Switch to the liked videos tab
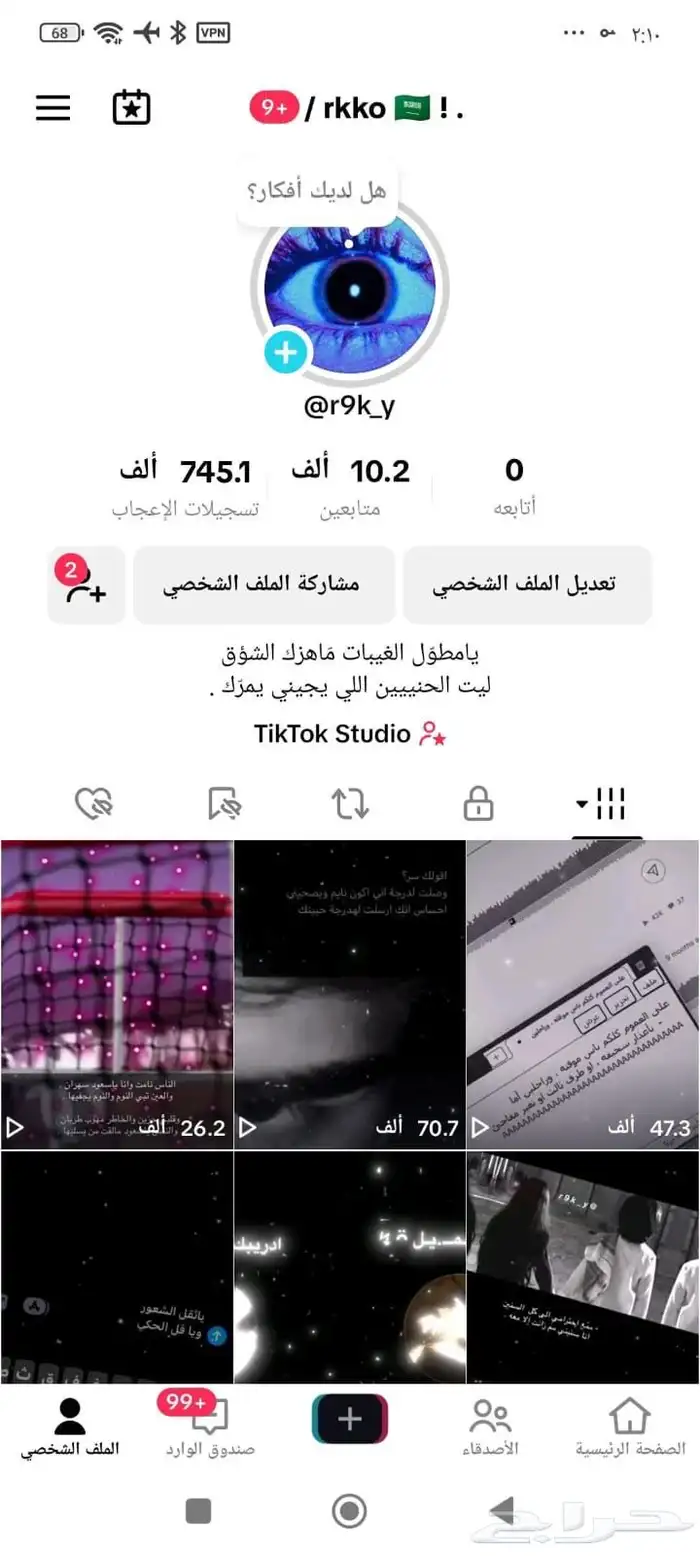700x1556 pixels. pos(94,803)
